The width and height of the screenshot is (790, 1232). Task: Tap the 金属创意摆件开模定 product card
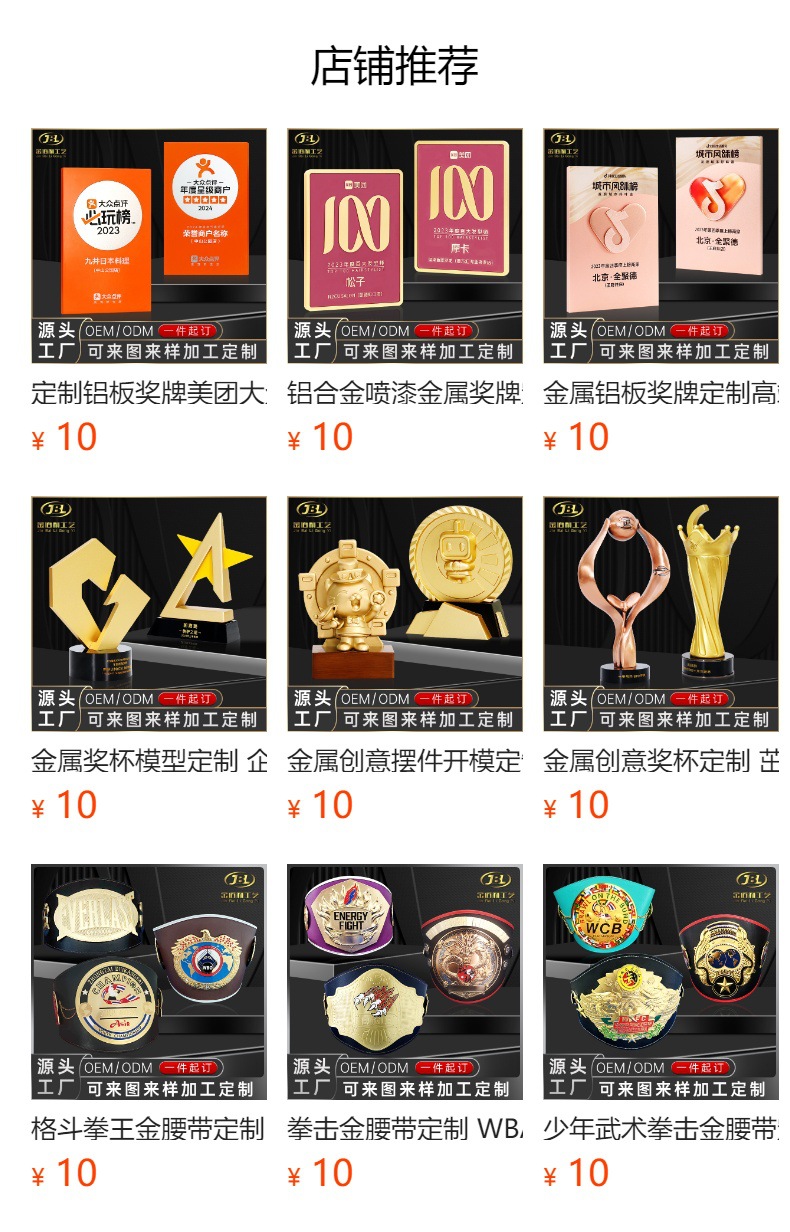[x=405, y=614]
